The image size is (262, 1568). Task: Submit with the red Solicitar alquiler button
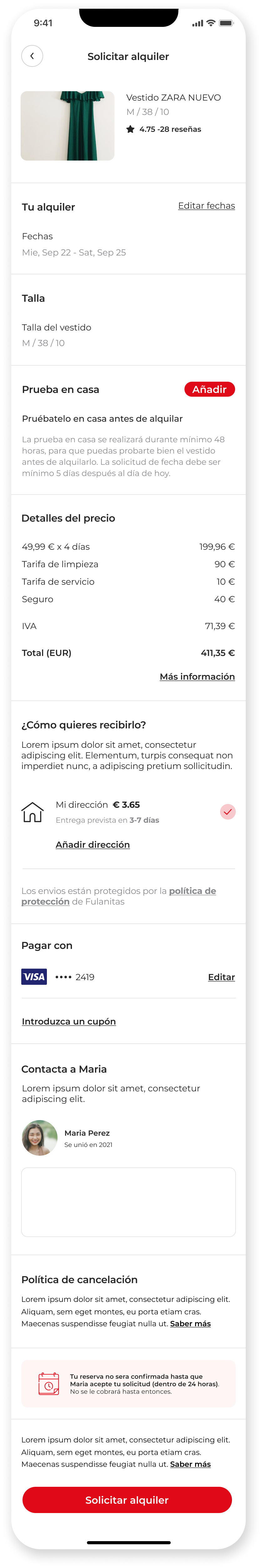127,1500
